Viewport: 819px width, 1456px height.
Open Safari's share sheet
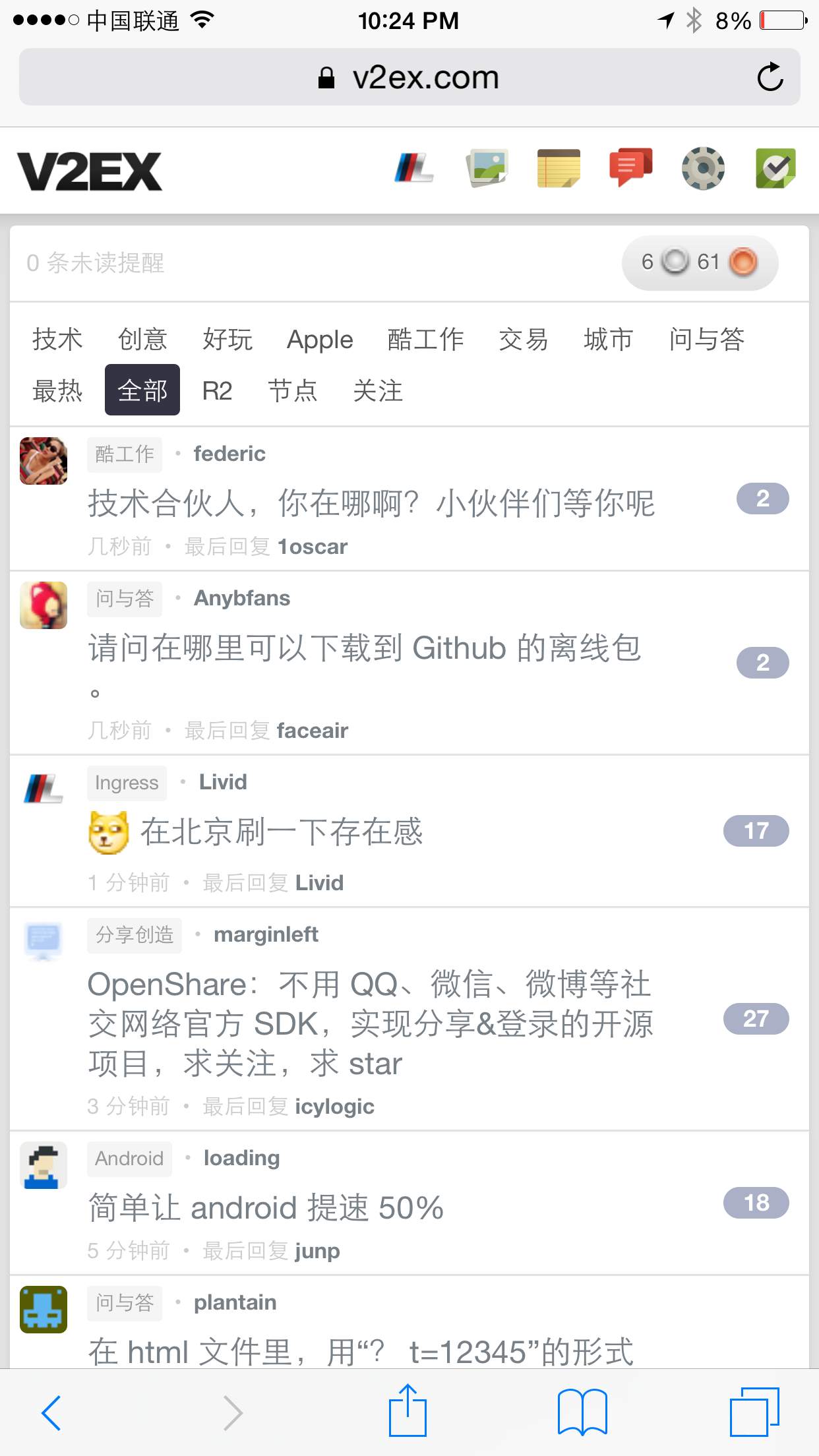[408, 1411]
